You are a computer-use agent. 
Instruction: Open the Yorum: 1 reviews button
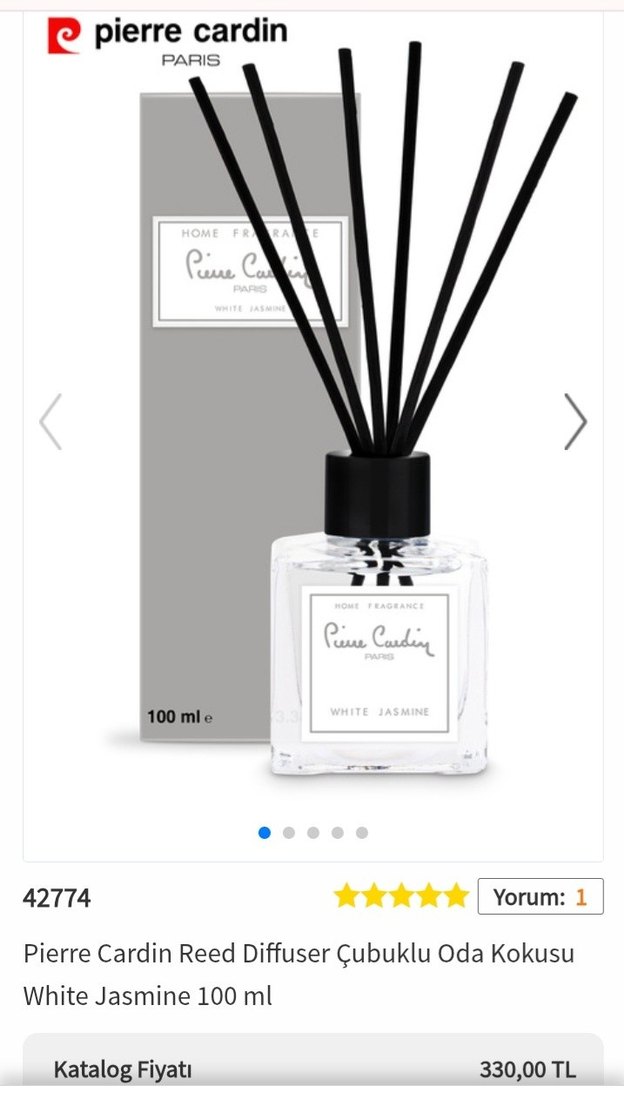click(539, 897)
